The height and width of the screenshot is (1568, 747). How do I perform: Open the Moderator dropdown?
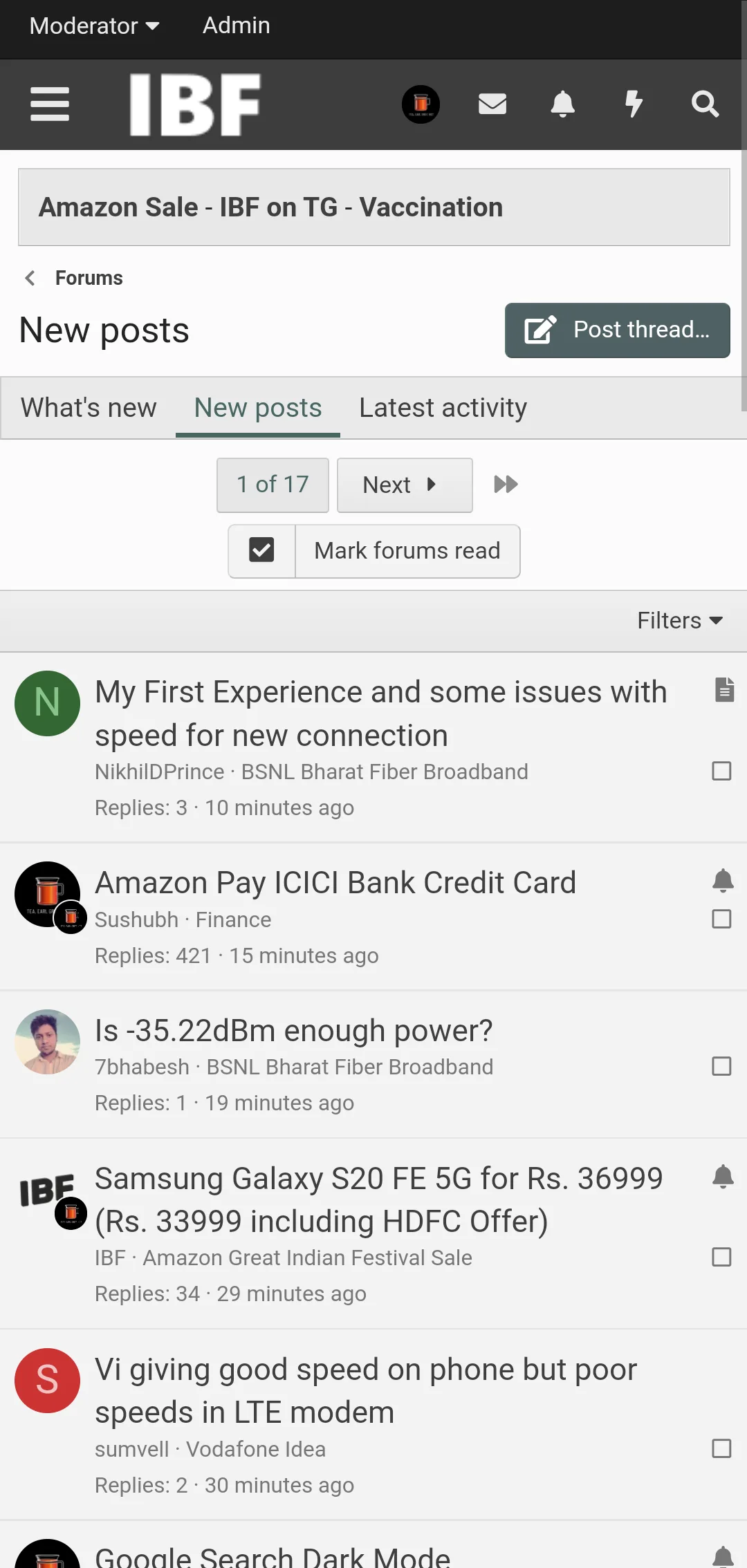(94, 26)
